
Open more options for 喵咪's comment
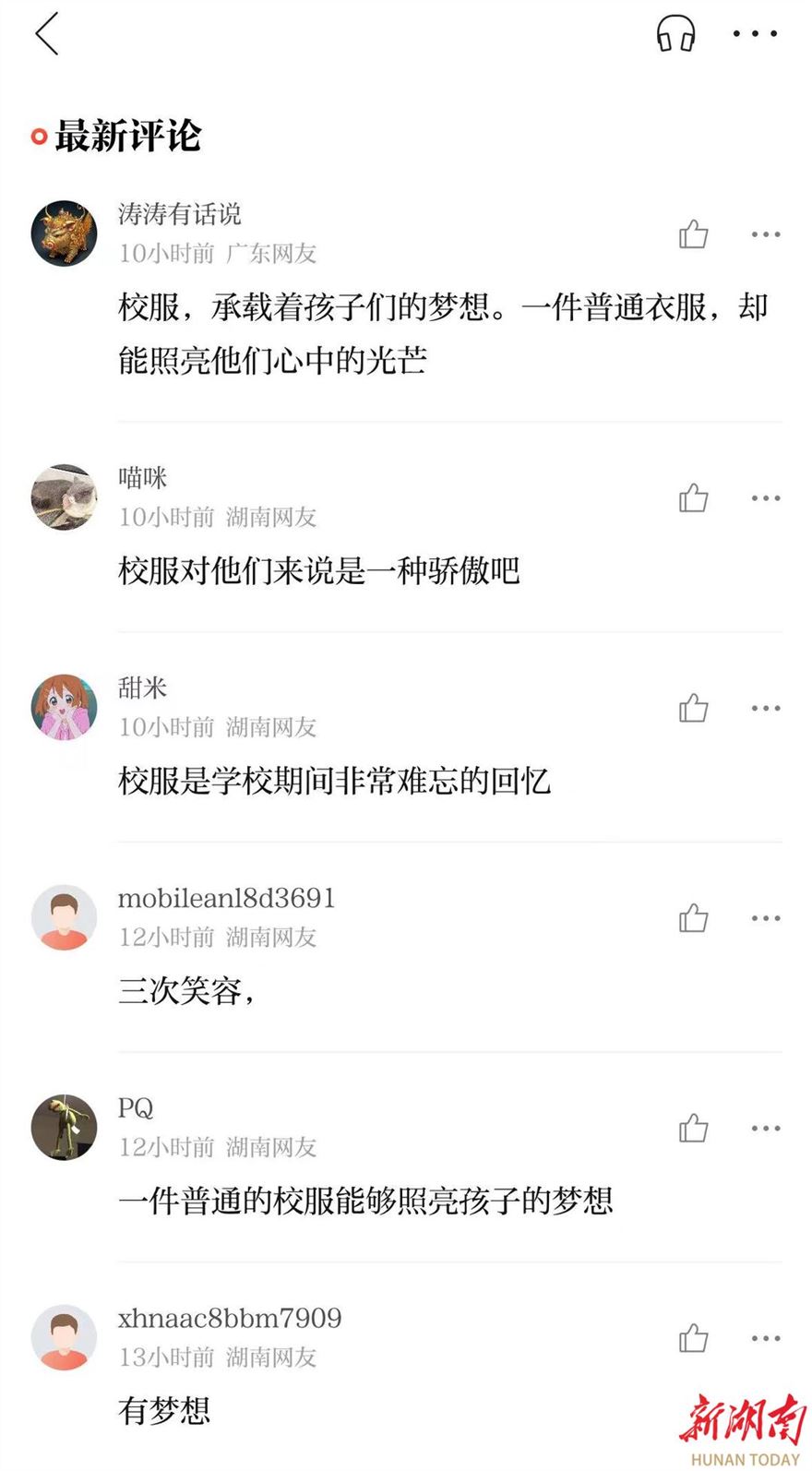point(766,498)
